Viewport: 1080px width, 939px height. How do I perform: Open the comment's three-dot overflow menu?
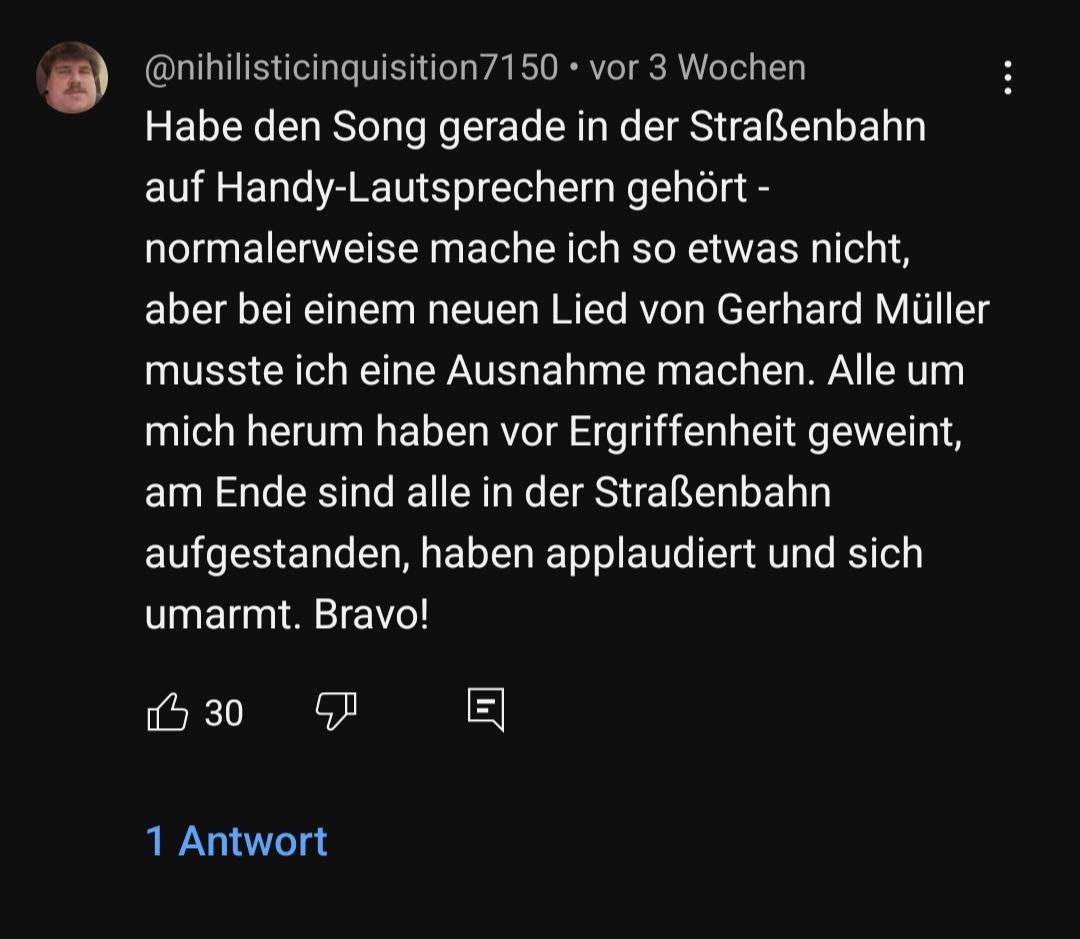click(x=1007, y=78)
